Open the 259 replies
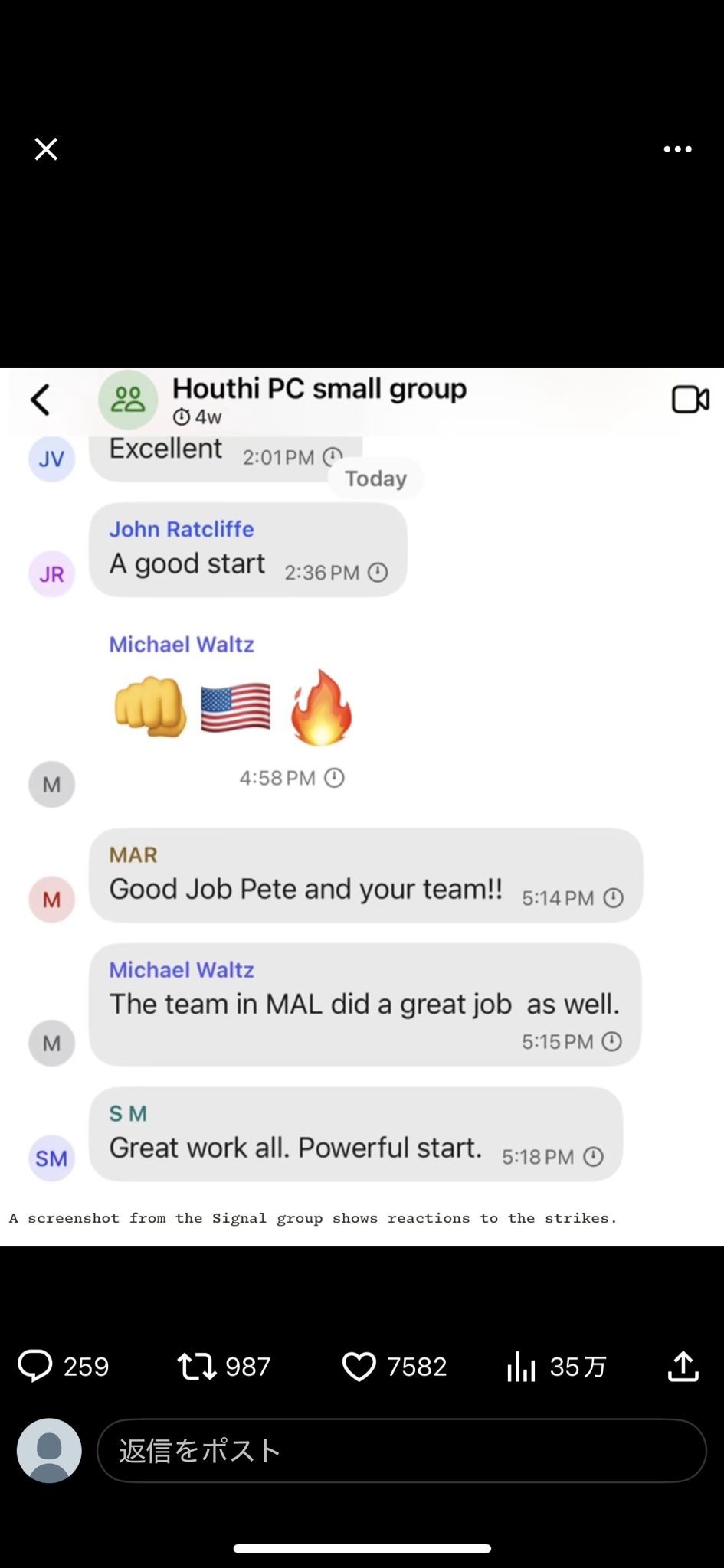The height and width of the screenshot is (1568, 724). pyautogui.click(x=64, y=1366)
